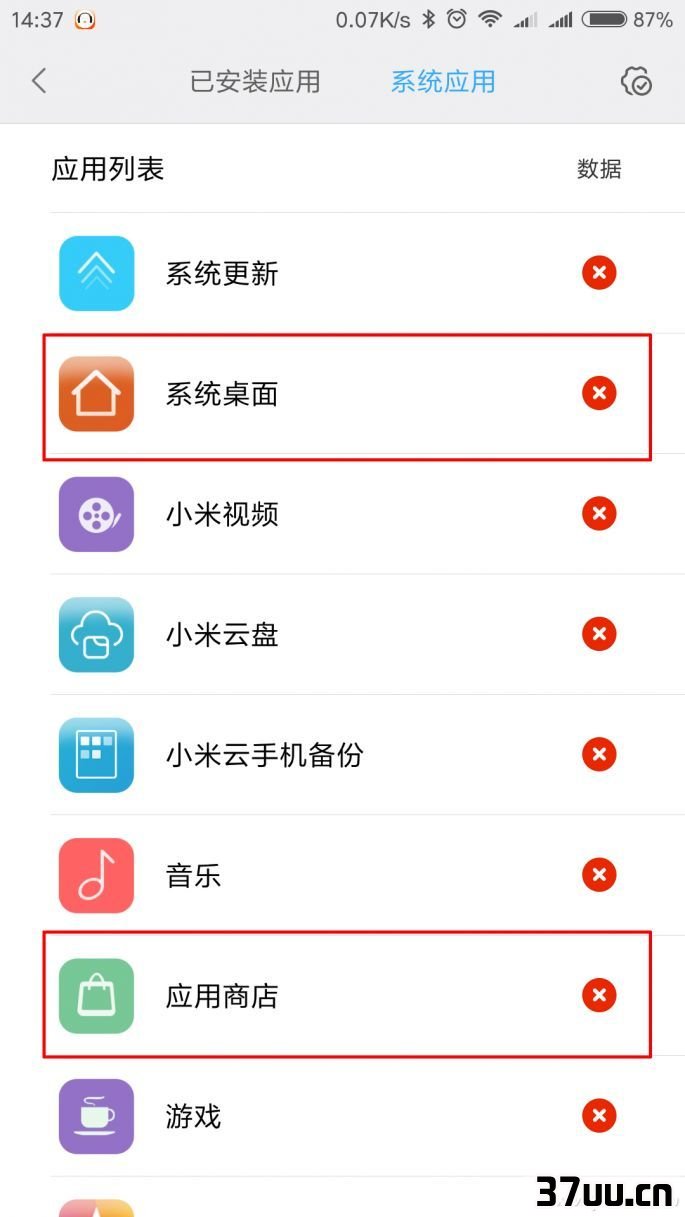Screen dimensions: 685x1217
Task: Go back using the top-left arrow
Action: pos(39,81)
